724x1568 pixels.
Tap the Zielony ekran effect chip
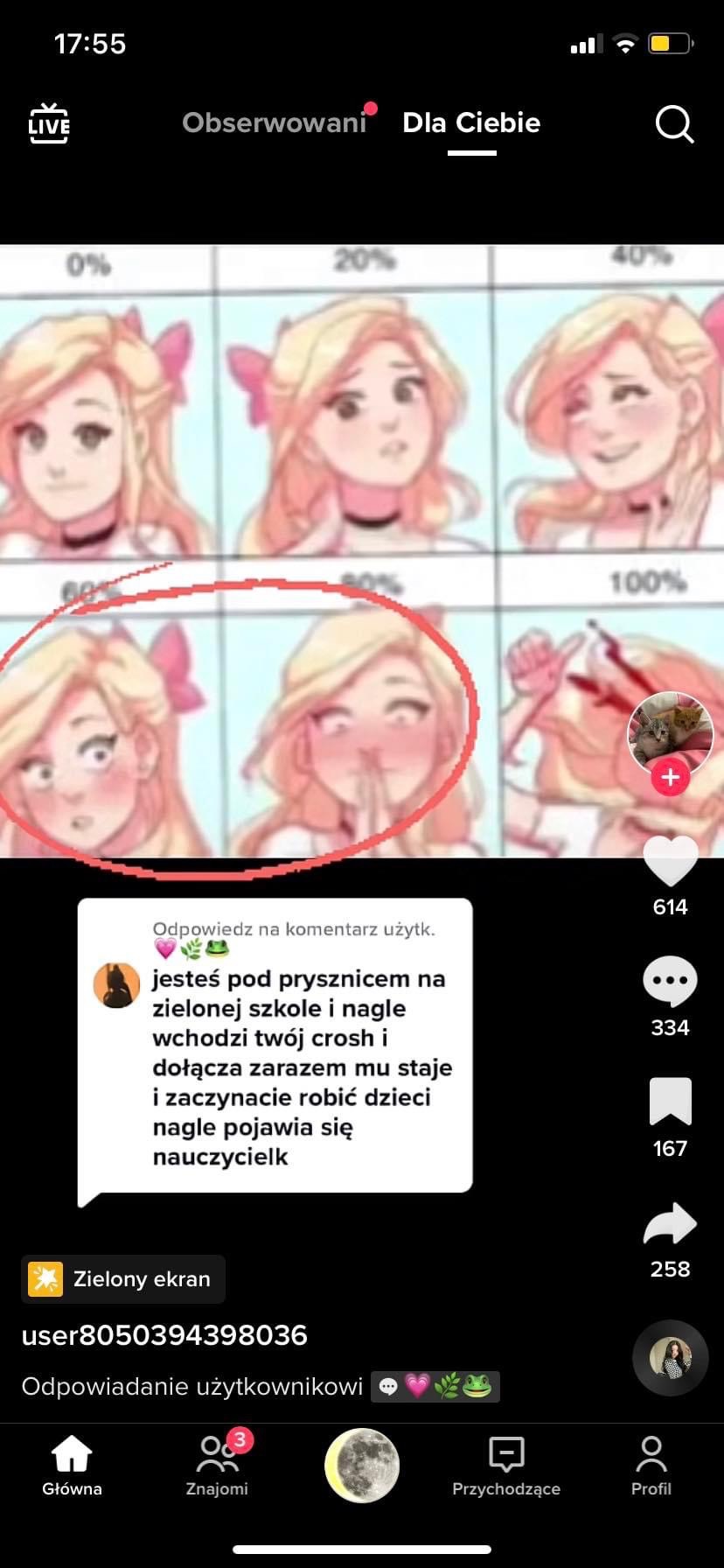point(123,1279)
